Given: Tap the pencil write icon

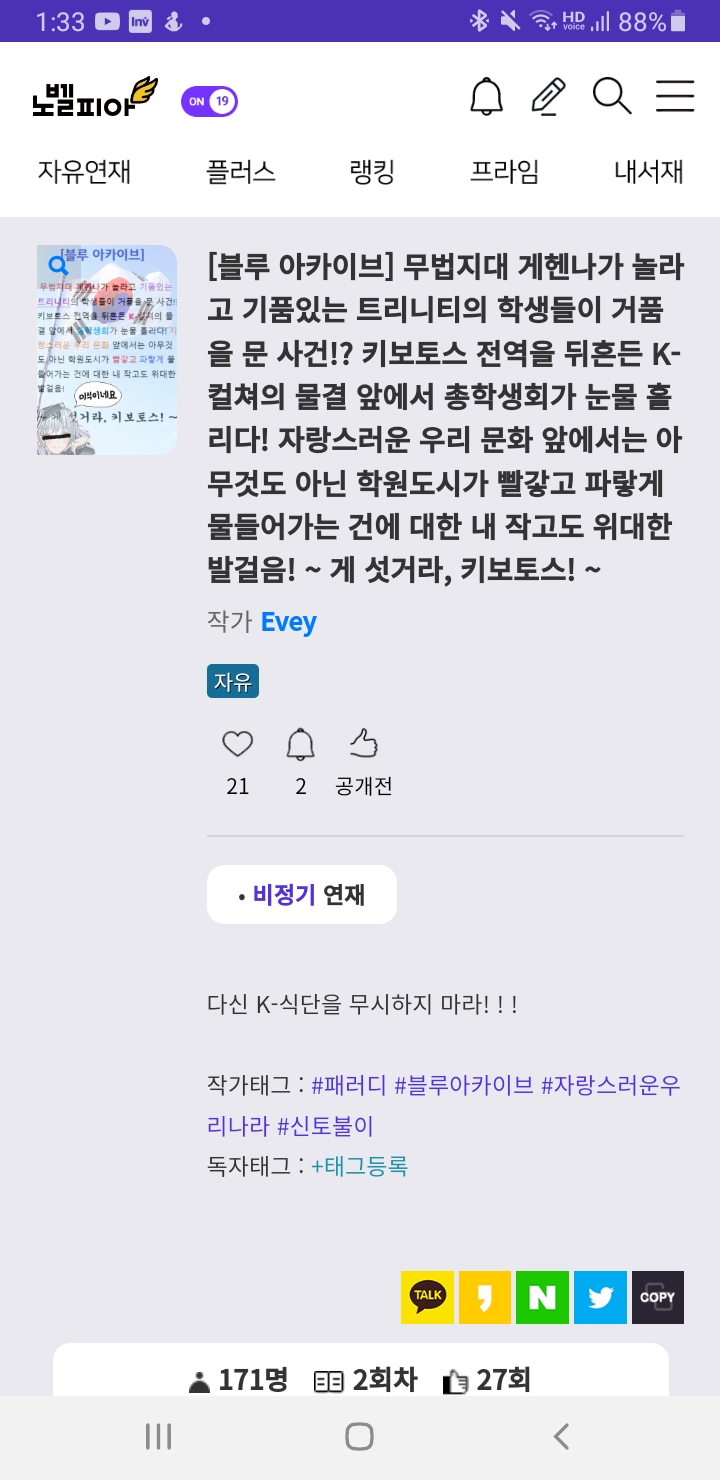Looking at the screenshot, I should click(x=548, y=97).
